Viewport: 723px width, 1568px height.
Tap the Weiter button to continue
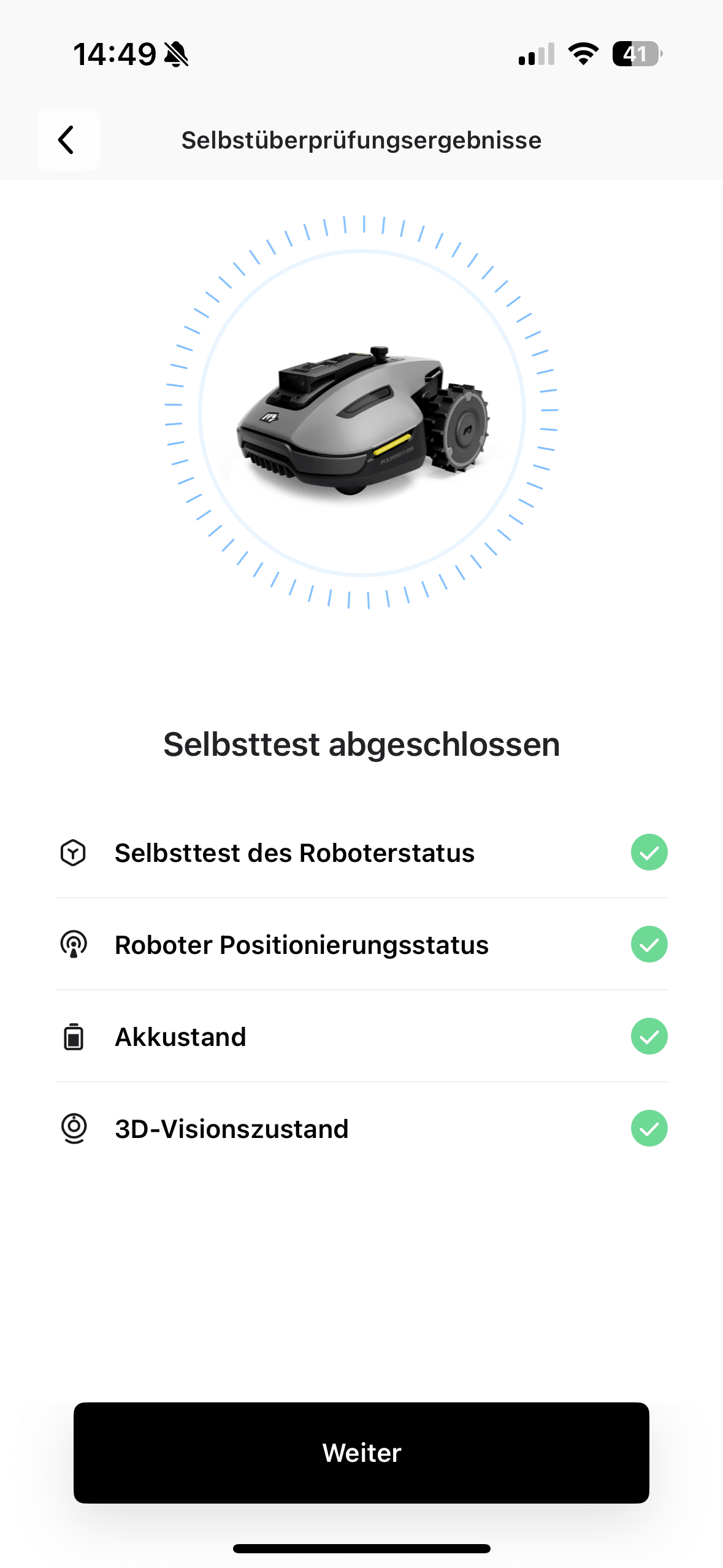(361, 1452)
